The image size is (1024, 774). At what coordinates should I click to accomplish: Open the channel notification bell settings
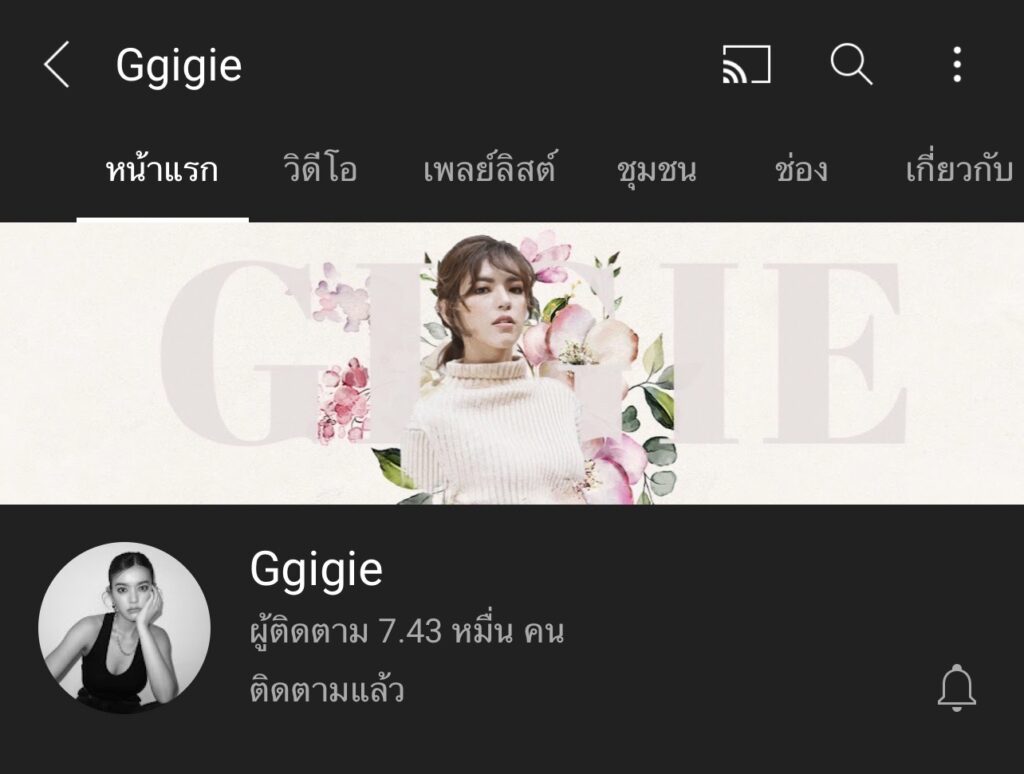956,688
